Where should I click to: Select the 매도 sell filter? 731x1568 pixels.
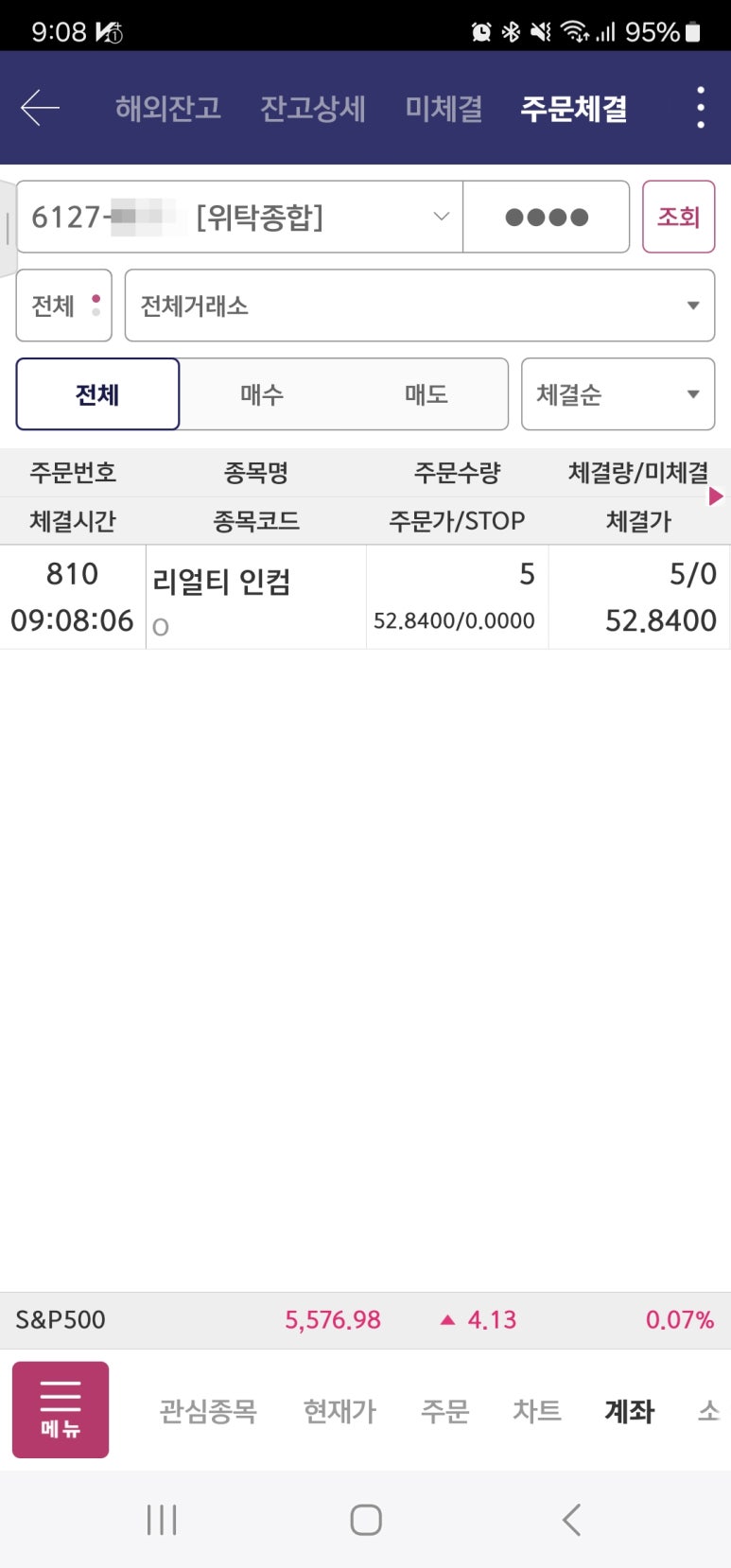pyautogui.click(x=426, y=394)
